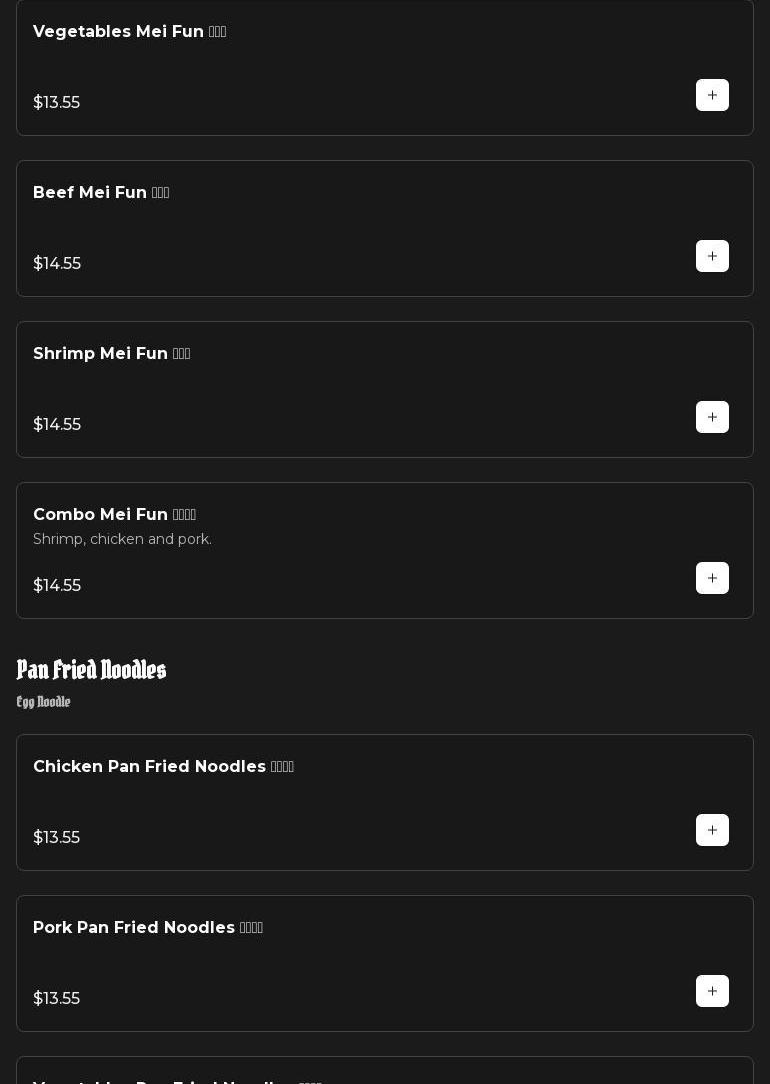Add Vegetables Mei Fun to the order

click(x=712, y=95)
